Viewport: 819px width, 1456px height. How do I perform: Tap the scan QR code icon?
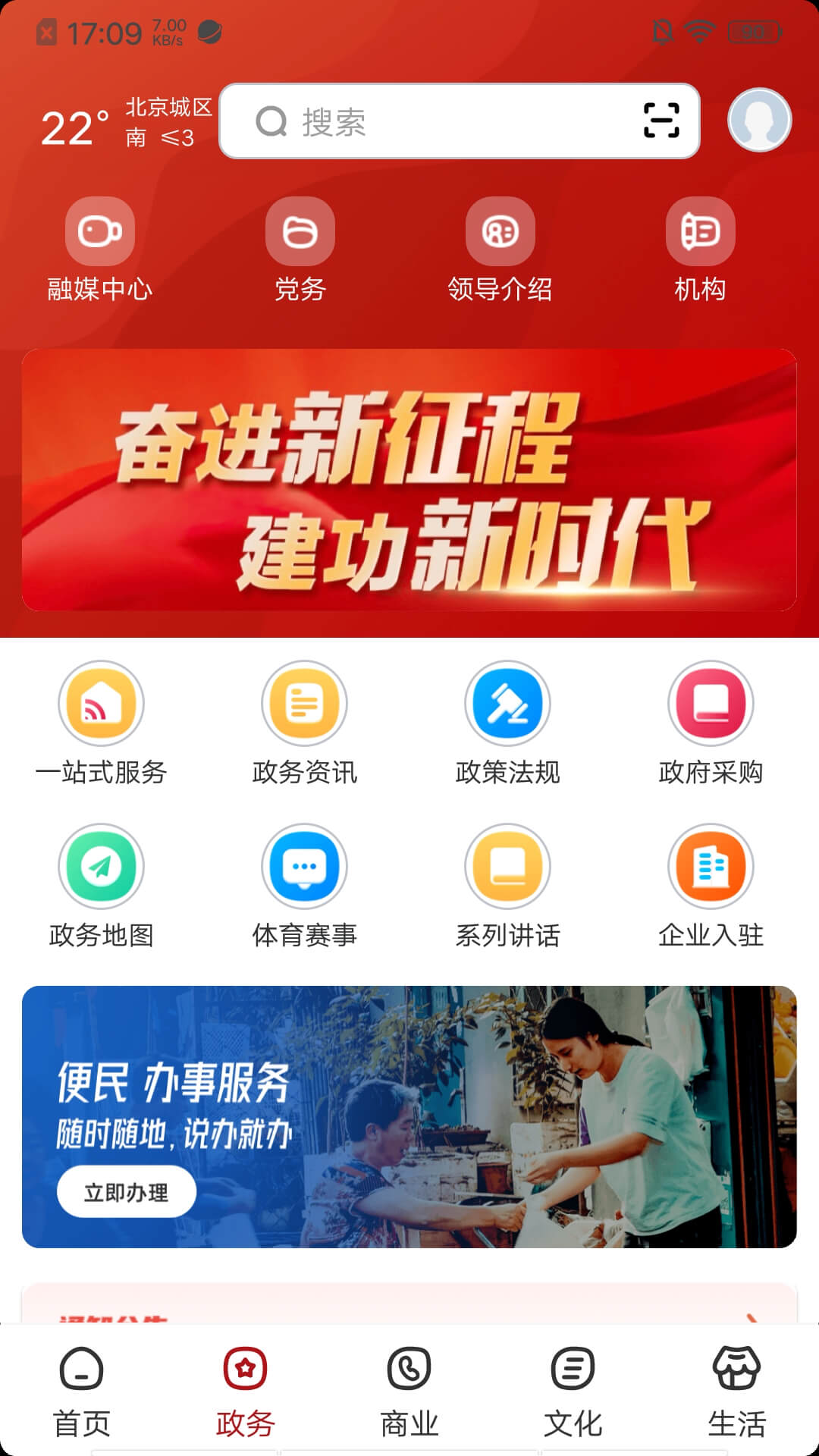661,121
